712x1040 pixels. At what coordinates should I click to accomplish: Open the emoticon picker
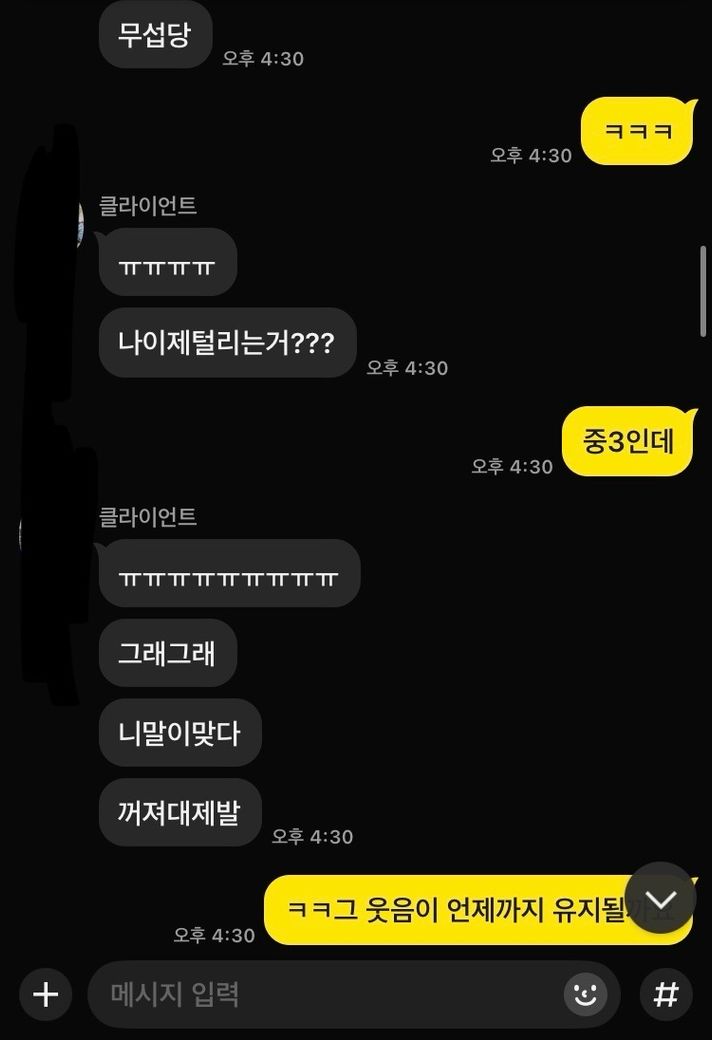coord(586,995)
